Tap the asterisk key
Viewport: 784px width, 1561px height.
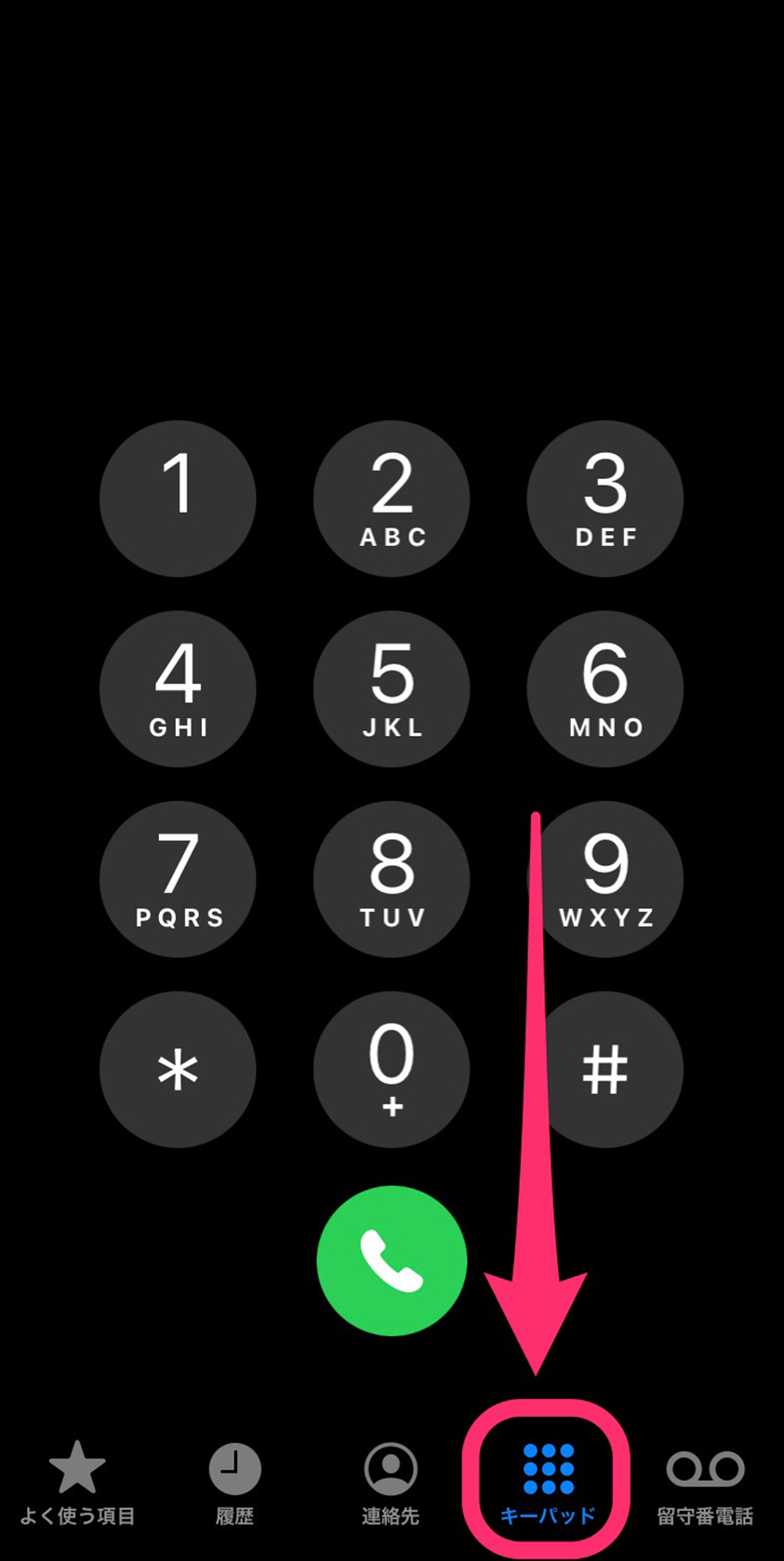tap(178, 1069)
